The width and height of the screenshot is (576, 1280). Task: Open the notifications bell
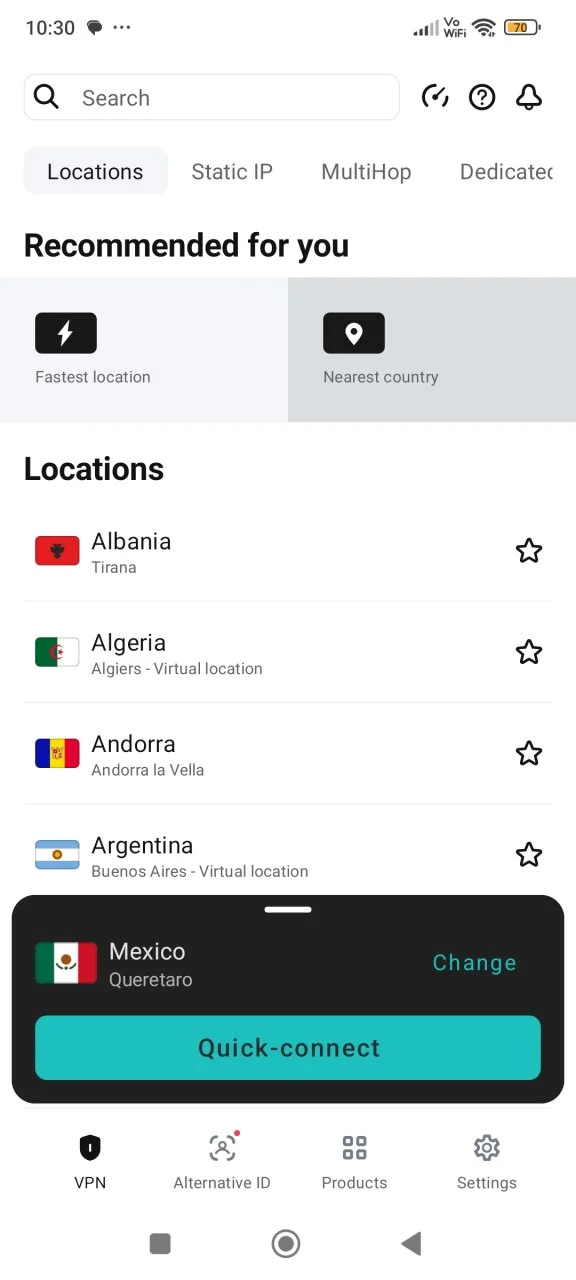tap(529, 97)
